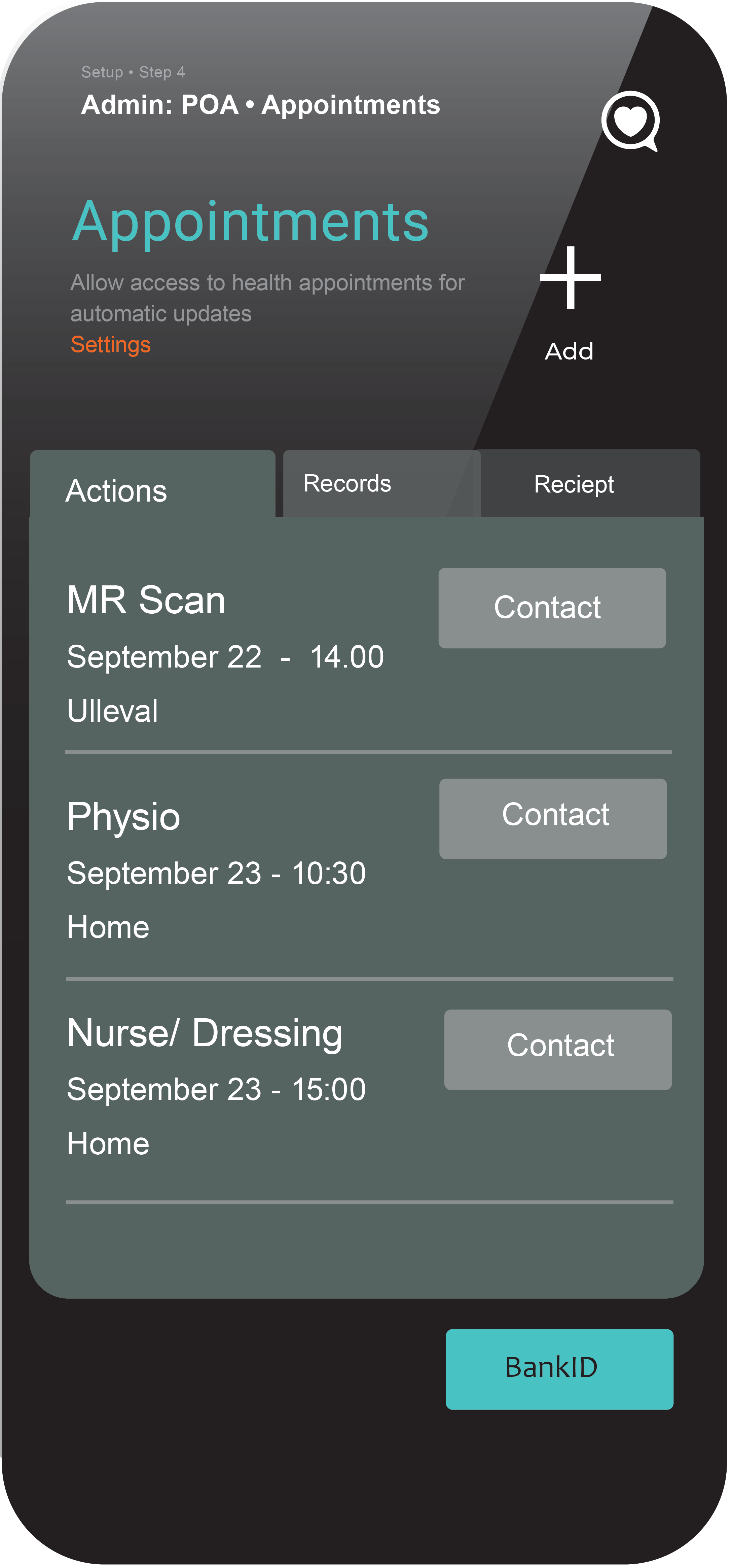Image resolution: width=732 pixels, height=1568 pixels.
Task: Contact about the MR Scan appointment
Action: tap(552, 608)
